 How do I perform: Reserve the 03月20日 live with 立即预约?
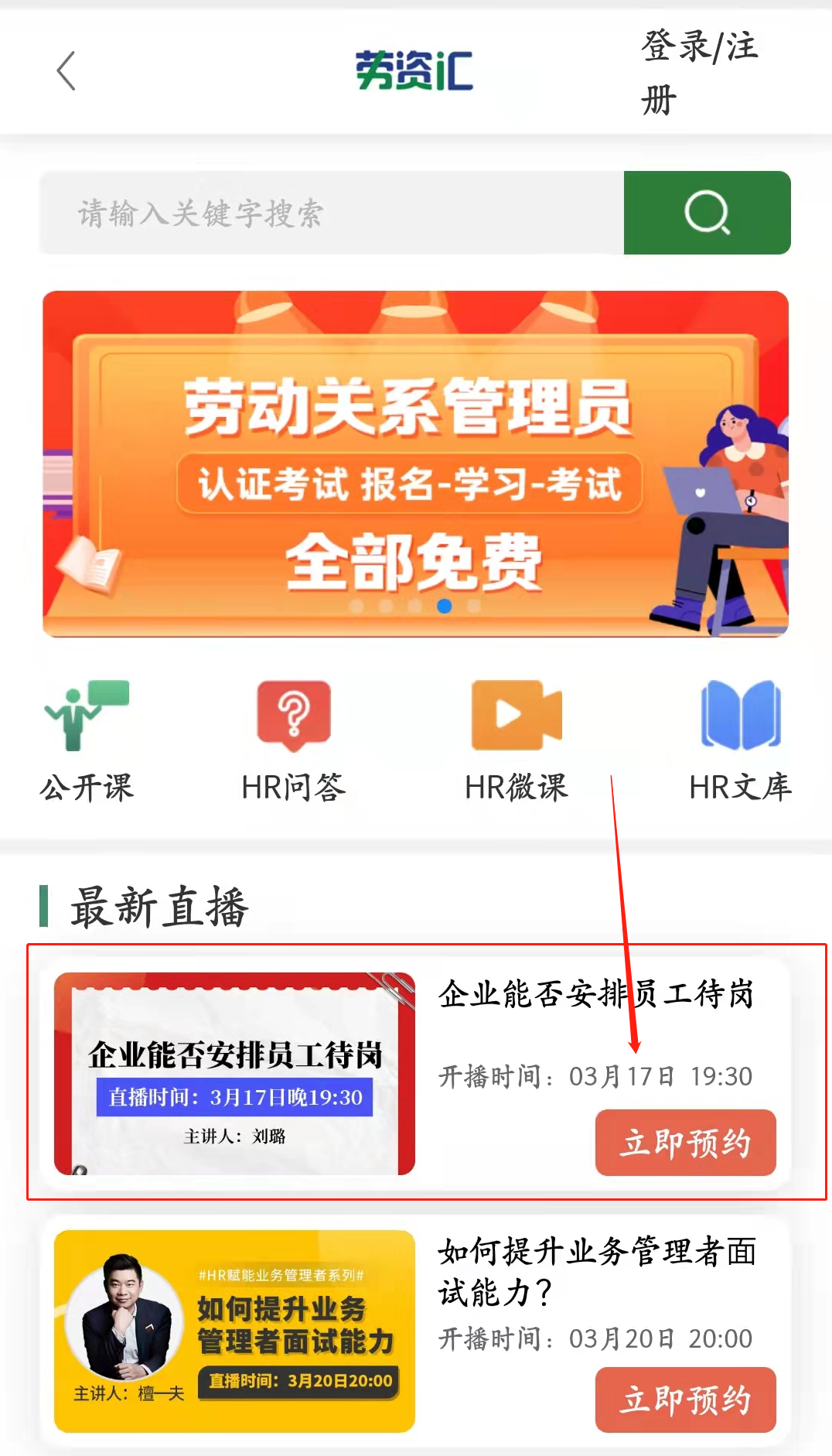[x=685, y=1400]
